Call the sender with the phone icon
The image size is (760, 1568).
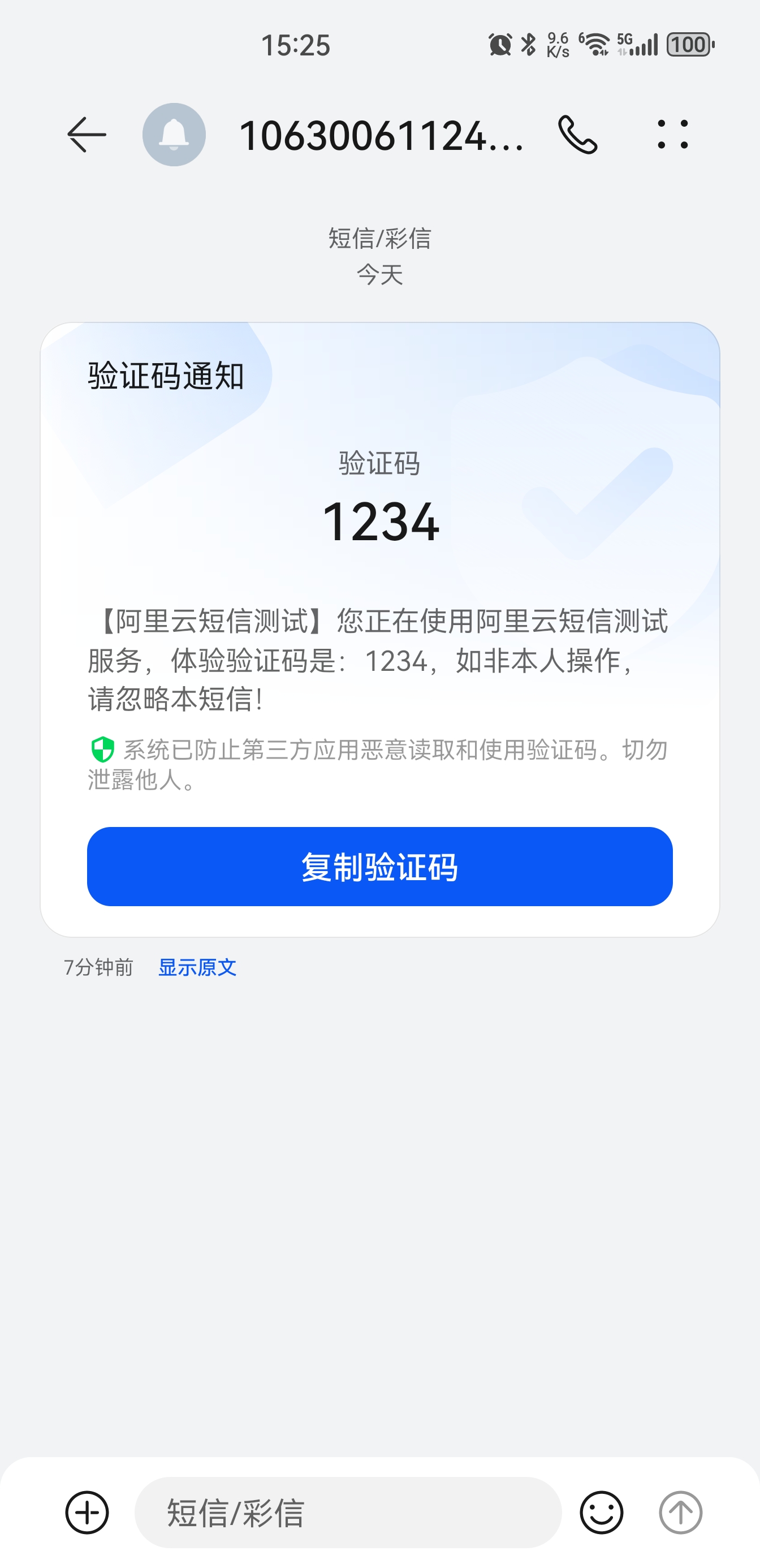tap(577, 135)
